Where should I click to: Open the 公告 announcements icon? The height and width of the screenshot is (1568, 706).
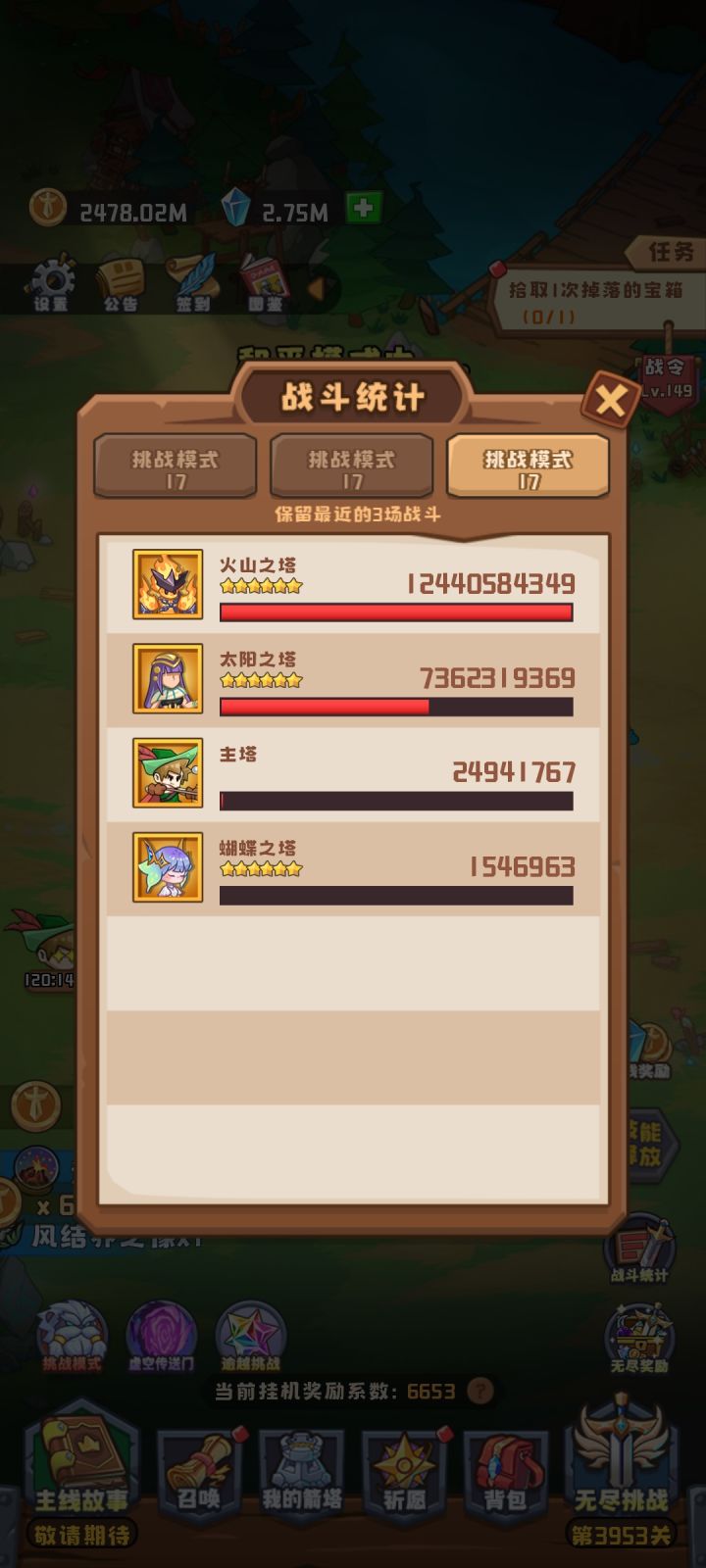tap(123, 284)
